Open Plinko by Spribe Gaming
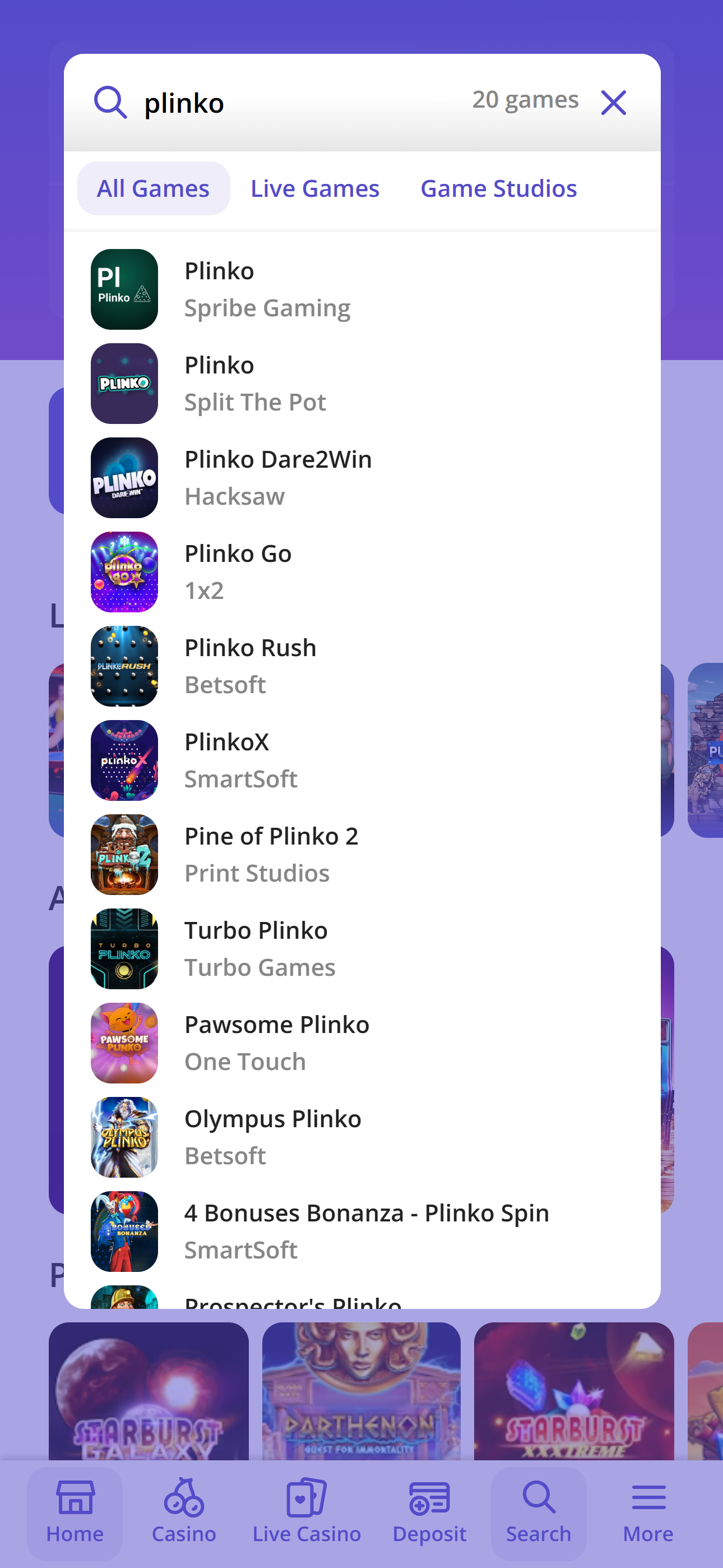The image size is (723, 1568). click(124, 289)
